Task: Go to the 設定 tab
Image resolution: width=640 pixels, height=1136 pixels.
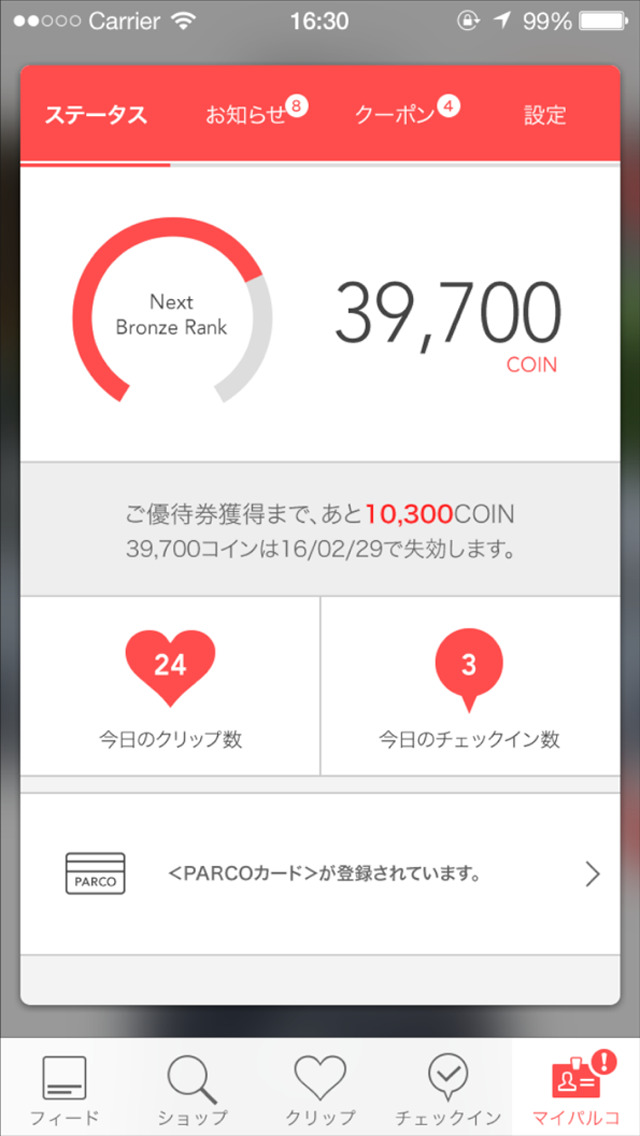Action: pyautogui.click(x=545, y=115)
